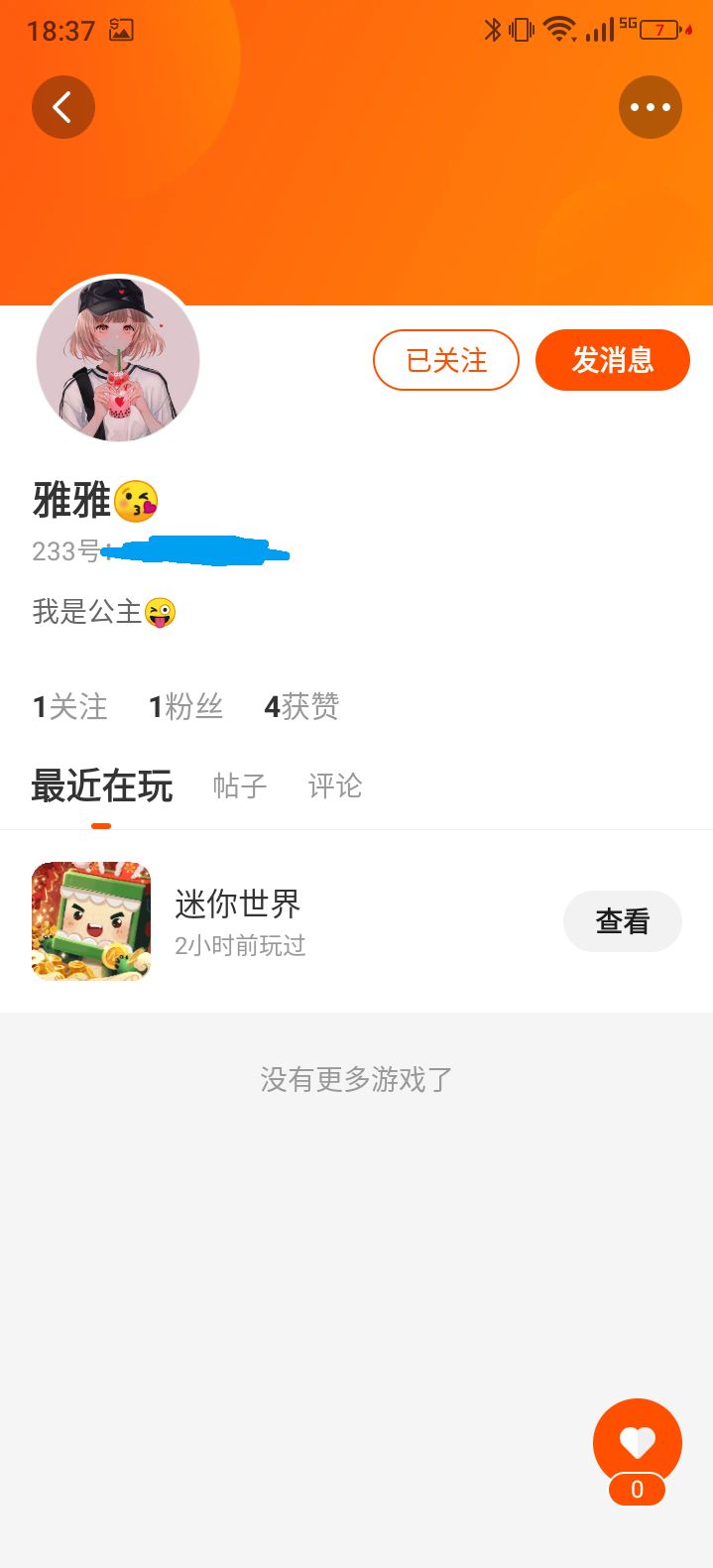
Task: Go back using the arrow icon
Action: pyautogui.click(x=63, y=107)
